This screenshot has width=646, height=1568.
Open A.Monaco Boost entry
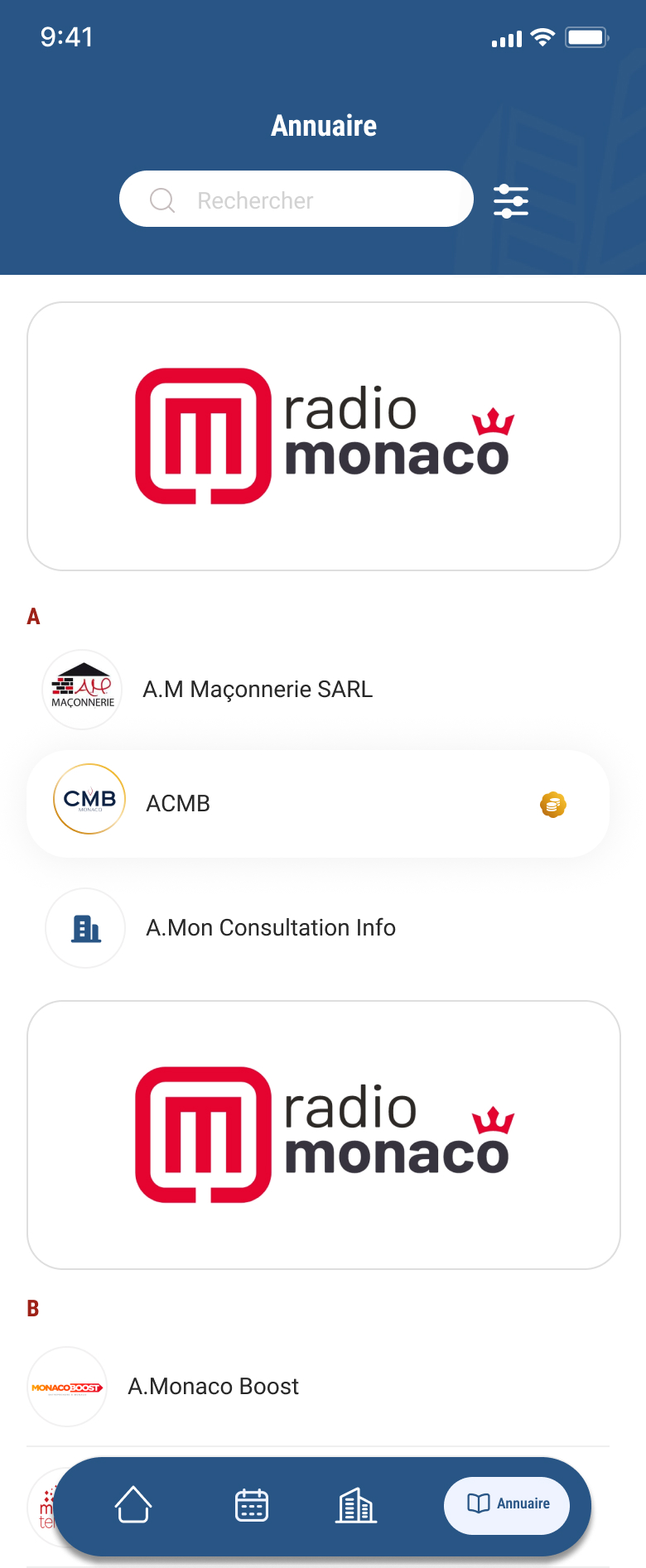pos(214,1386)
